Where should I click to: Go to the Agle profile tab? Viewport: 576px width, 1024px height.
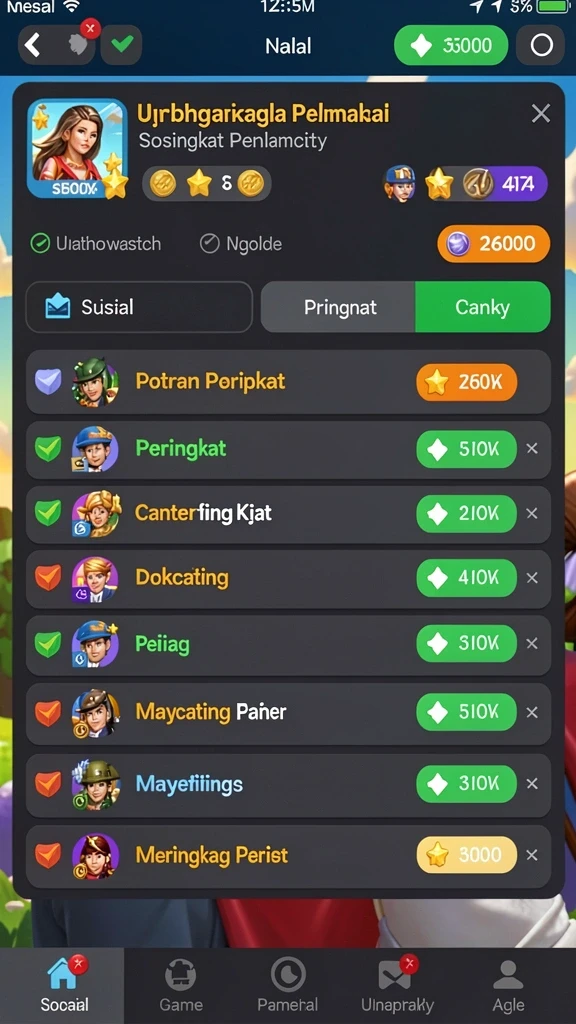pos(508,986)
